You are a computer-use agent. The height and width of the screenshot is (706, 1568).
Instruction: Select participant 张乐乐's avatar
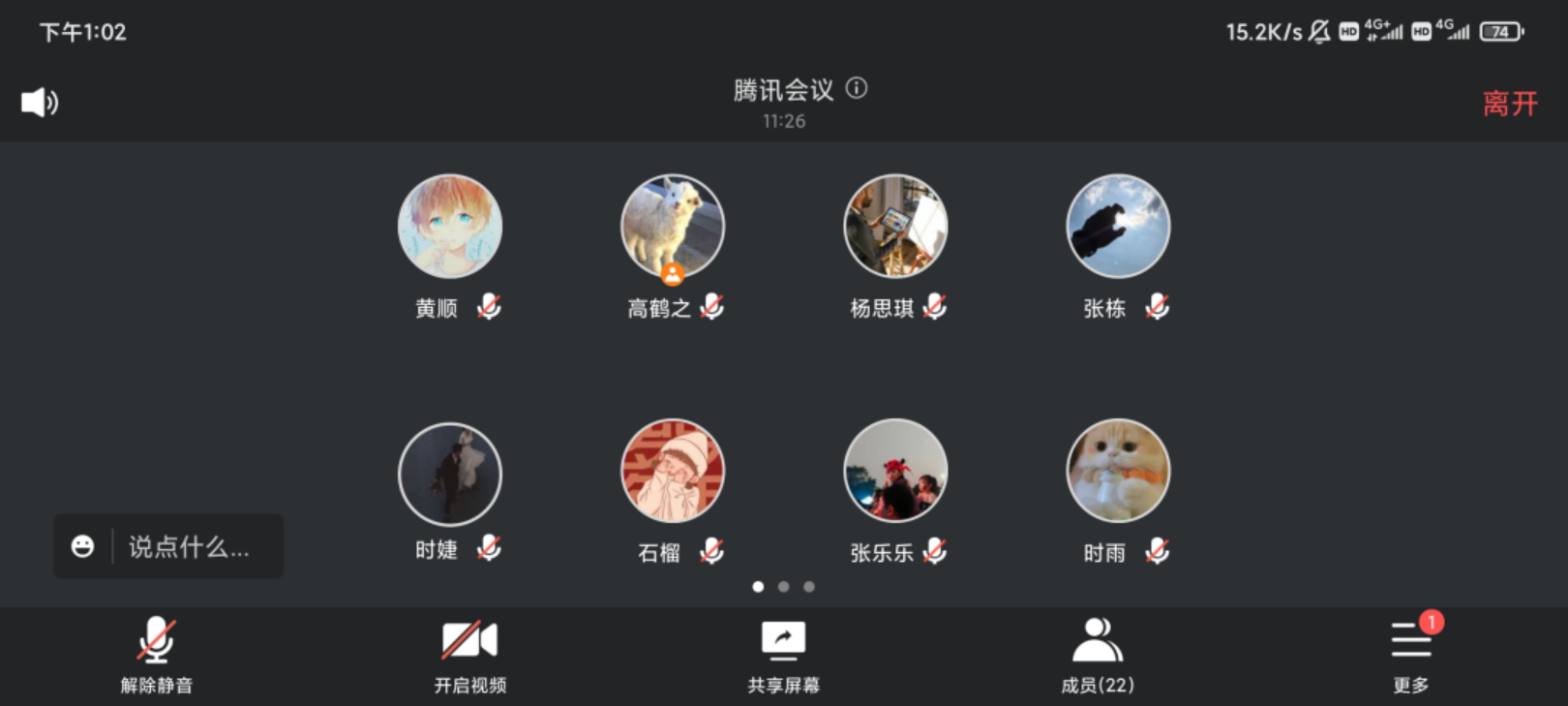coord(895,472)
